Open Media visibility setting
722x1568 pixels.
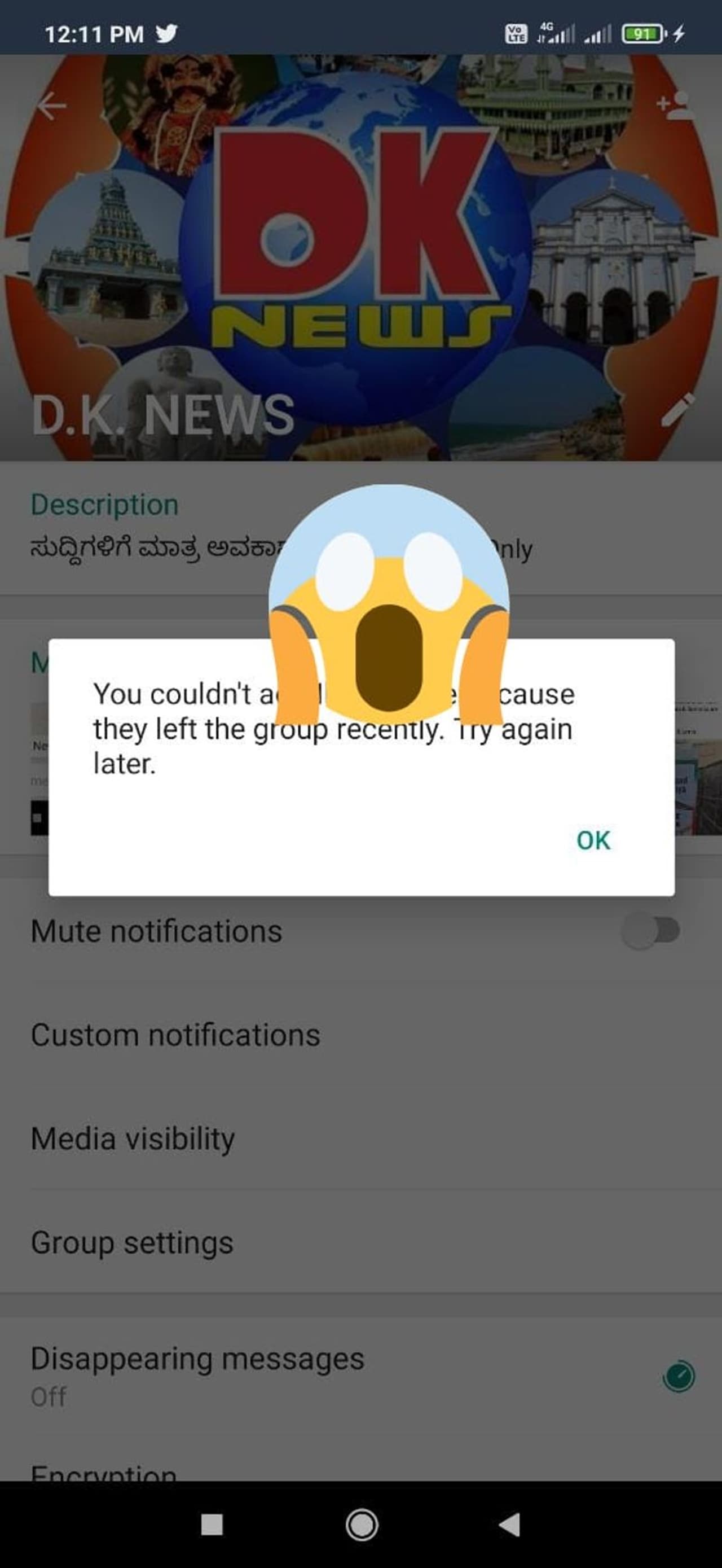(133, 1138)
